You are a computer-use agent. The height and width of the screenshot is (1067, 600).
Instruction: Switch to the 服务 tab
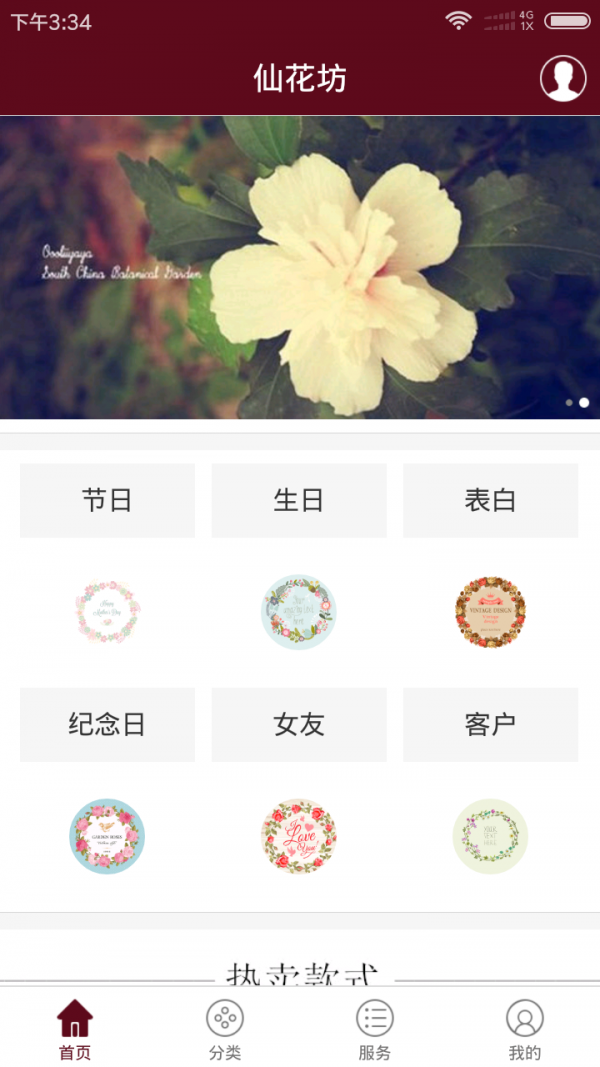pos(375,1030)
